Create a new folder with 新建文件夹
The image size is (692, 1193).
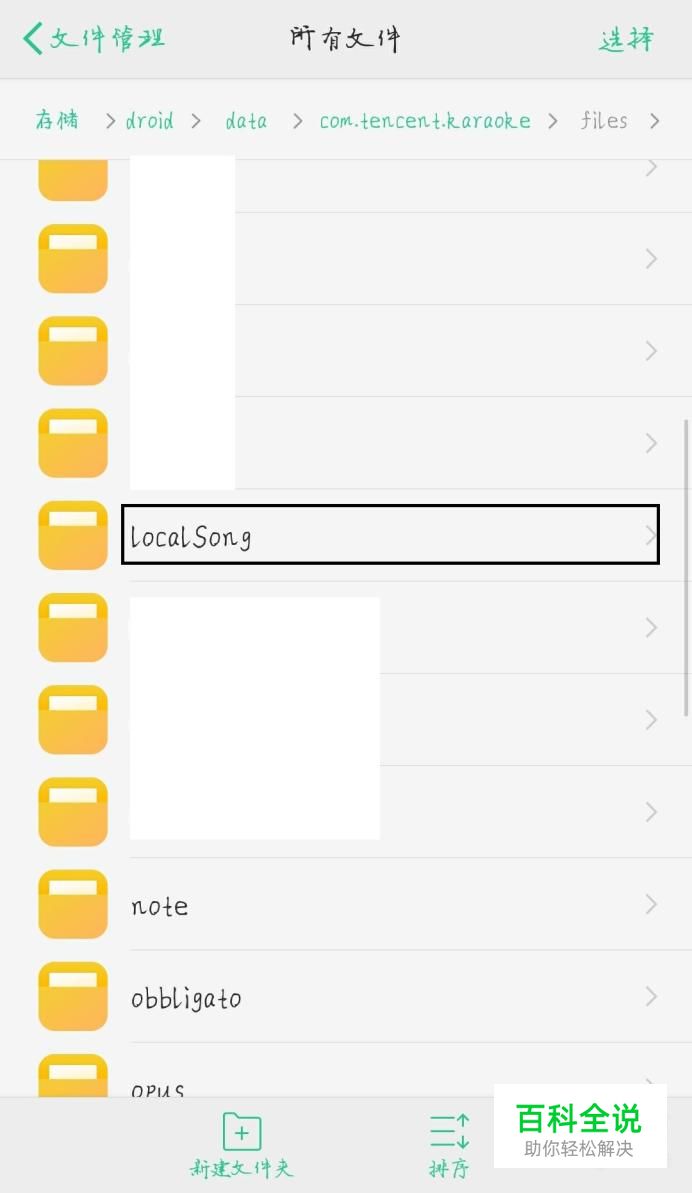point(242,1145)
